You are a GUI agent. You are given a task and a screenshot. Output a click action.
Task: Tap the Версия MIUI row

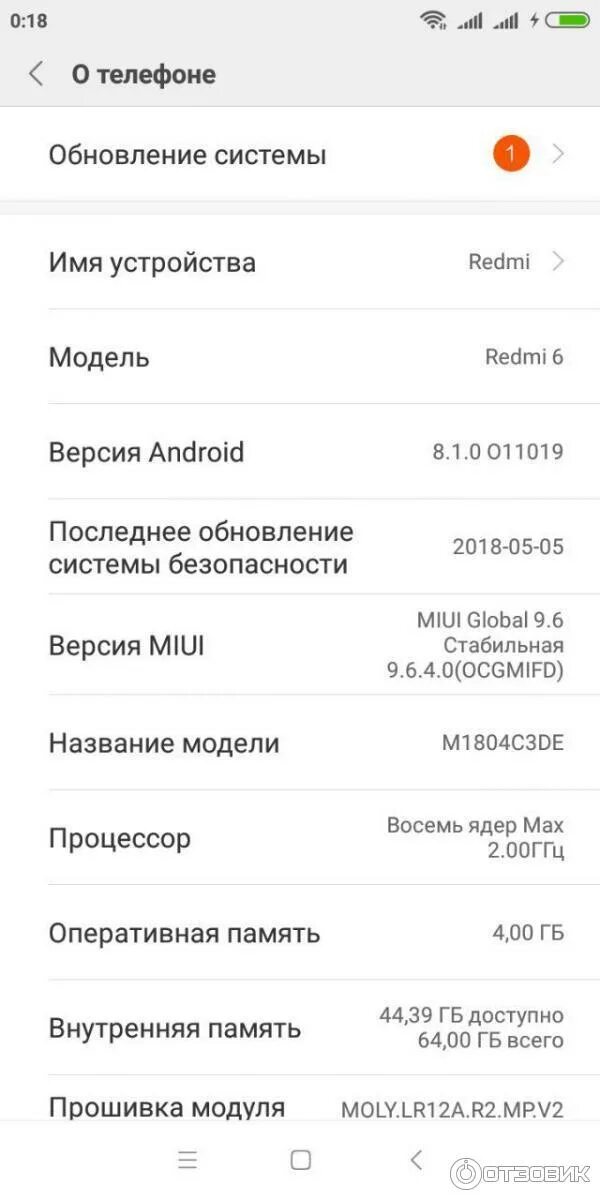pyautogui.click(x=300, y=645)
